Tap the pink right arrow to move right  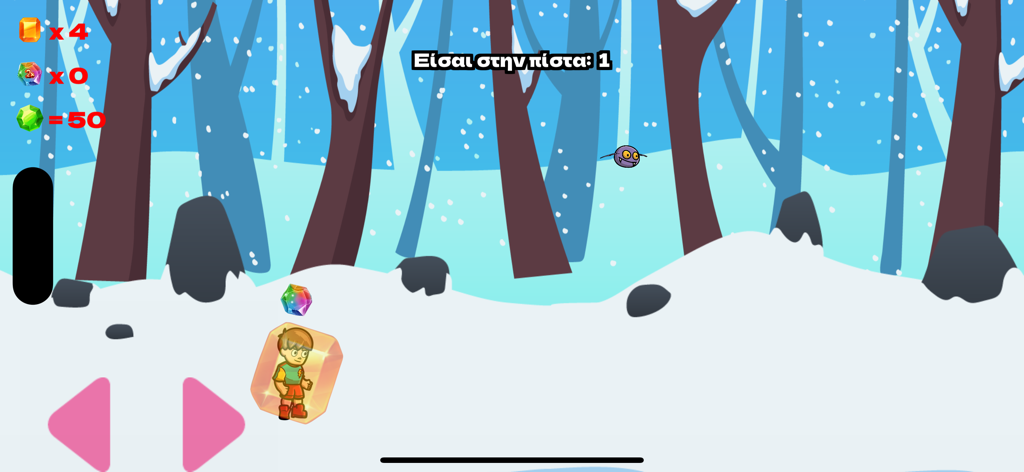click(210, 424)
